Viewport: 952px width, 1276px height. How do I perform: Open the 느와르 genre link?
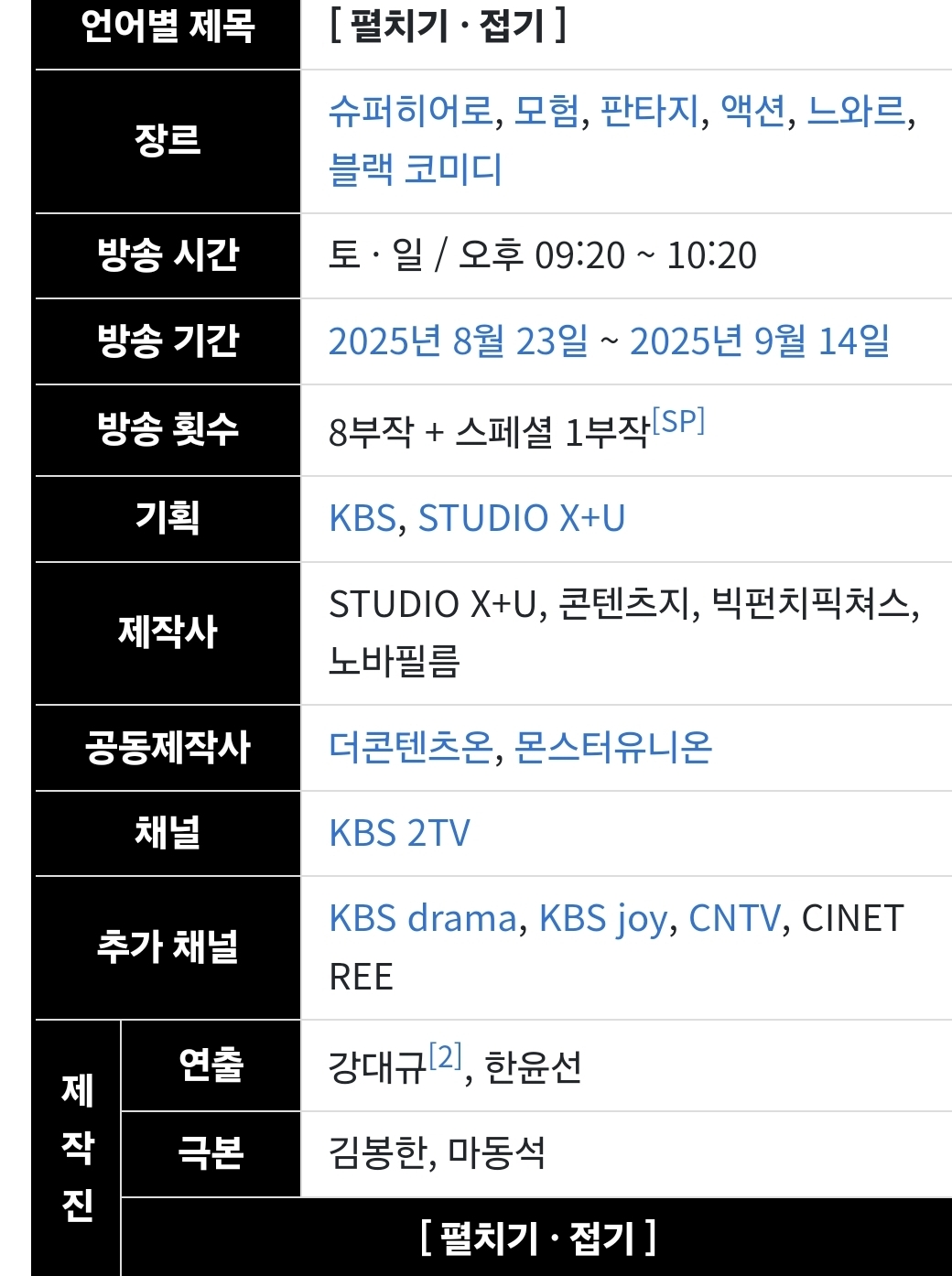click(856, 112)
